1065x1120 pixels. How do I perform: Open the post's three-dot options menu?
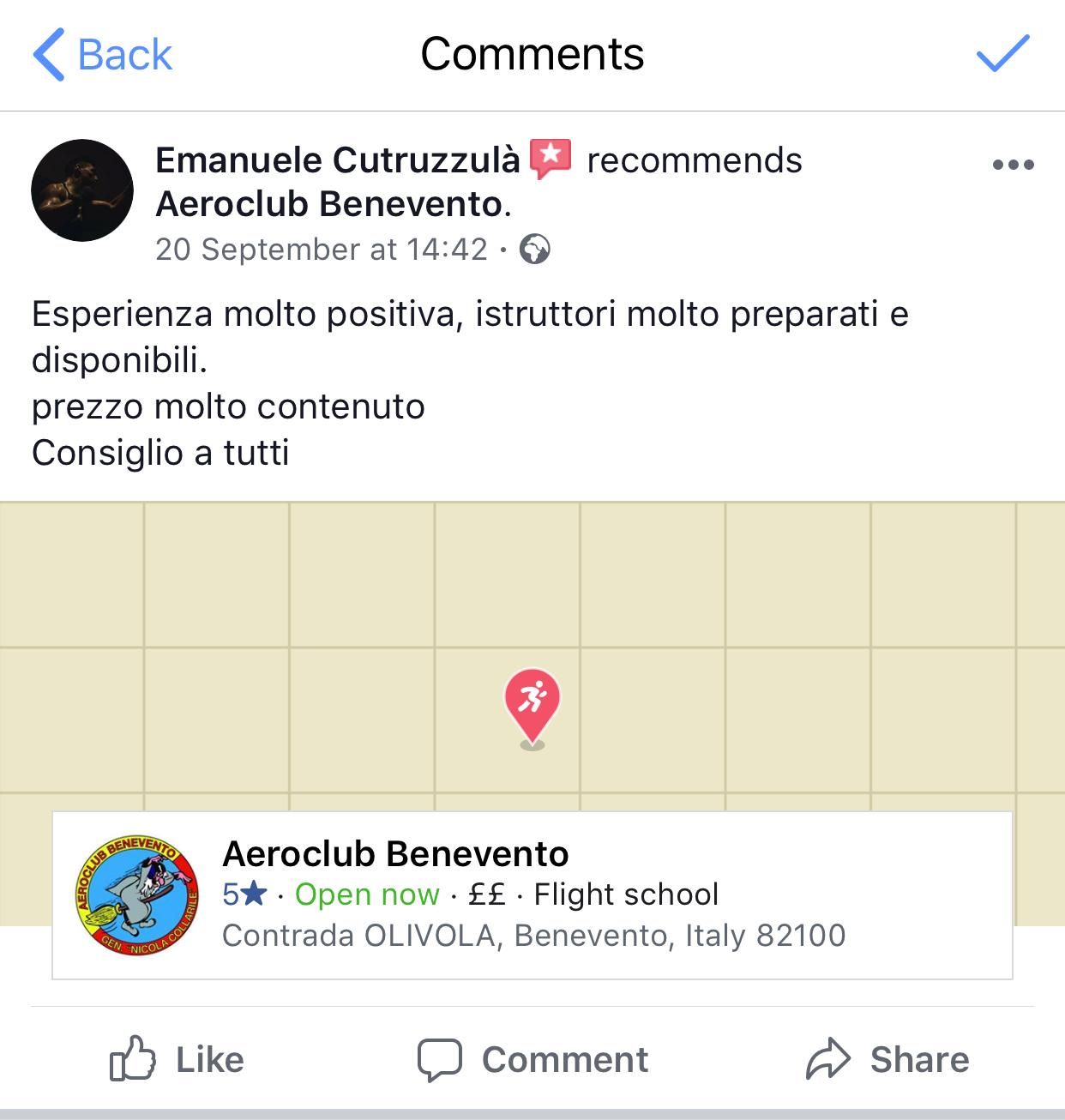tap(1013, 165)
